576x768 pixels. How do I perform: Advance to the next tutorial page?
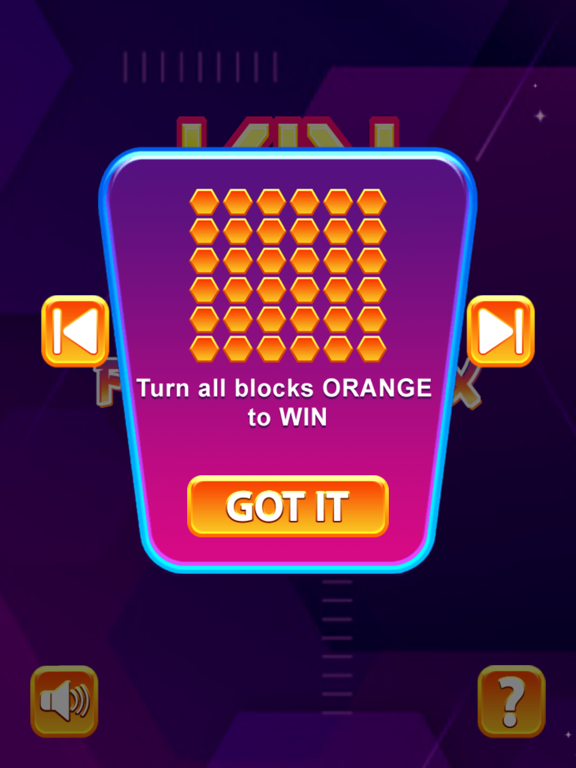pyautogui.click(x=501, y=331)
